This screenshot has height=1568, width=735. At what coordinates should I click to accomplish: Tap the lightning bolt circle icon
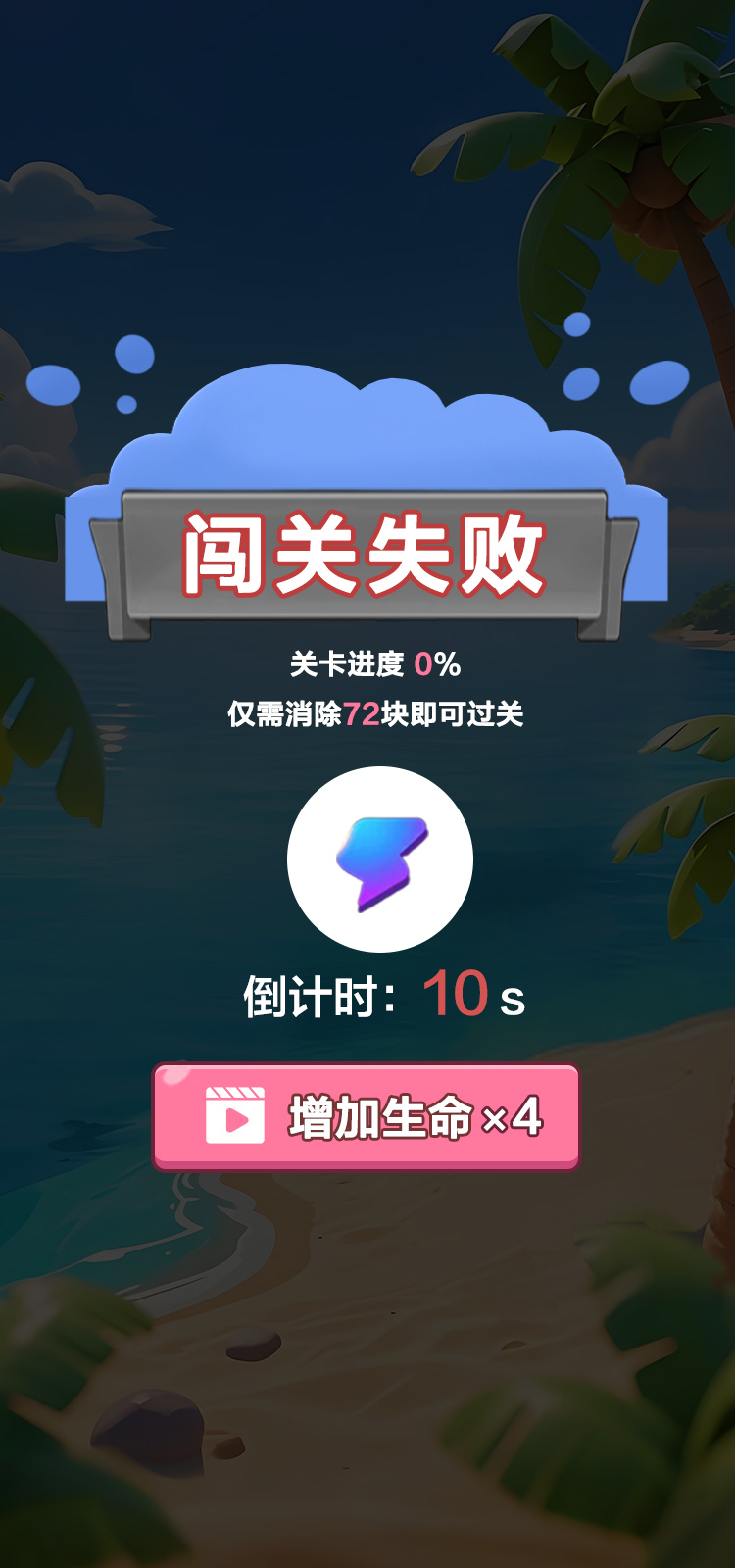point(380,859)
